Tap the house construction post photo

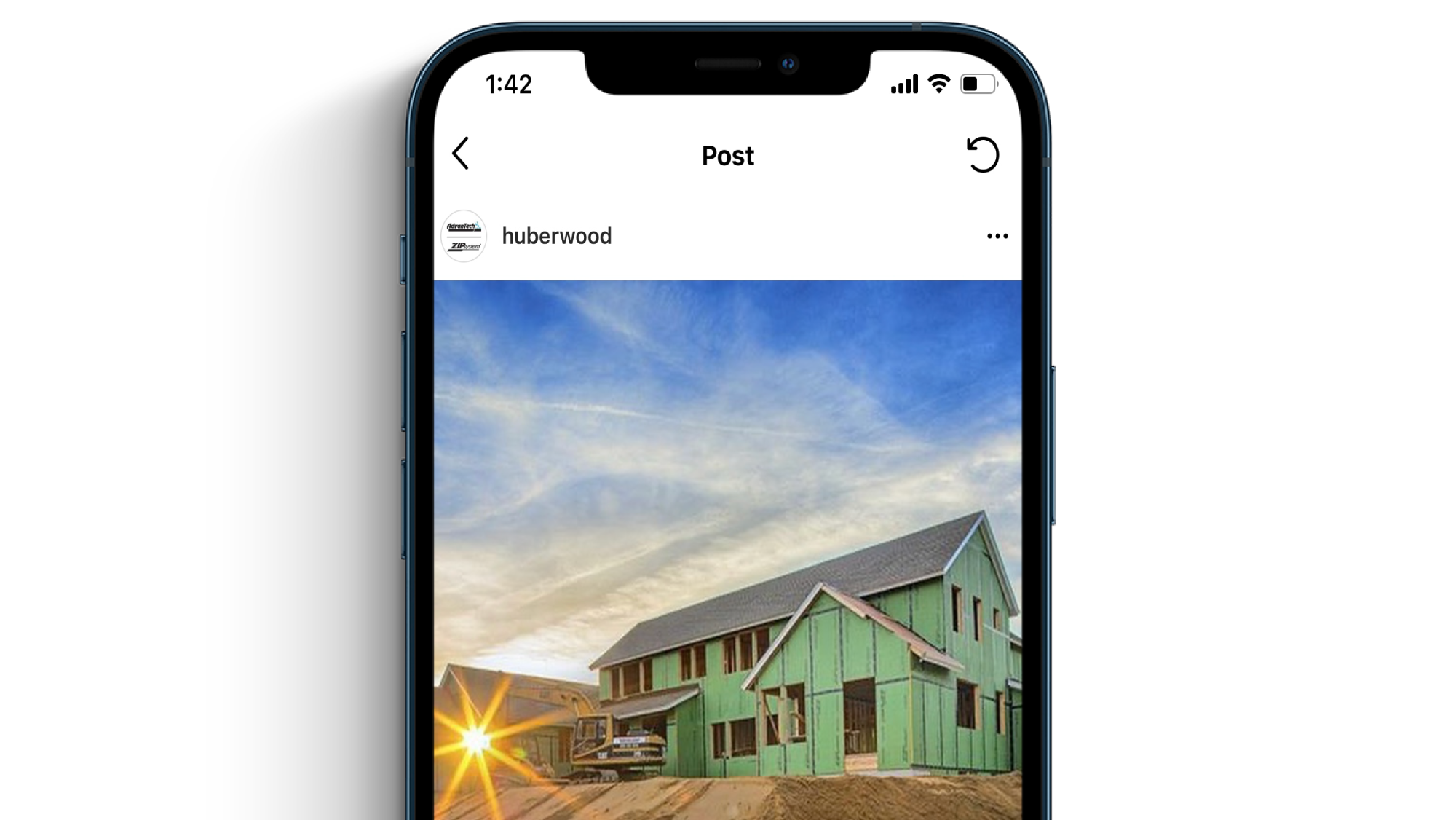click(728, 550)
